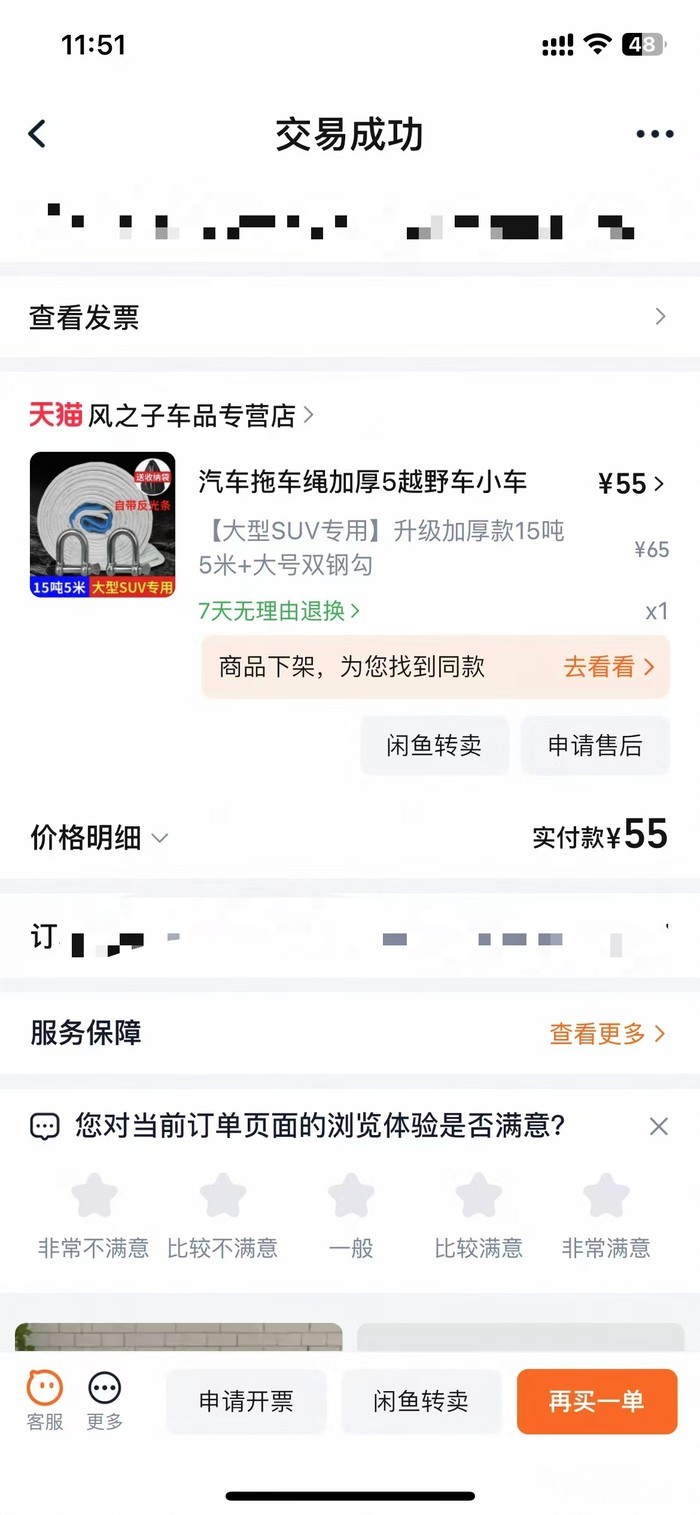Open the tow rope product thumbnail
700x1515 pixels.
[102, 525]
